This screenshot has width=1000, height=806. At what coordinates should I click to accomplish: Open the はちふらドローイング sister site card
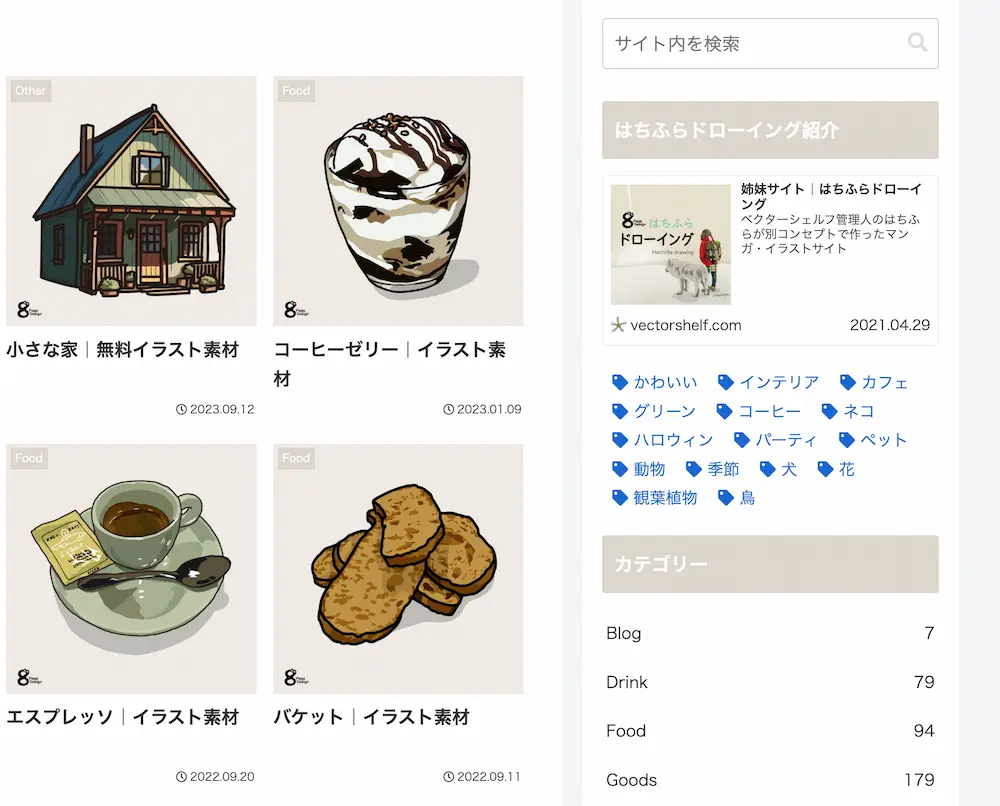[770, 260]
